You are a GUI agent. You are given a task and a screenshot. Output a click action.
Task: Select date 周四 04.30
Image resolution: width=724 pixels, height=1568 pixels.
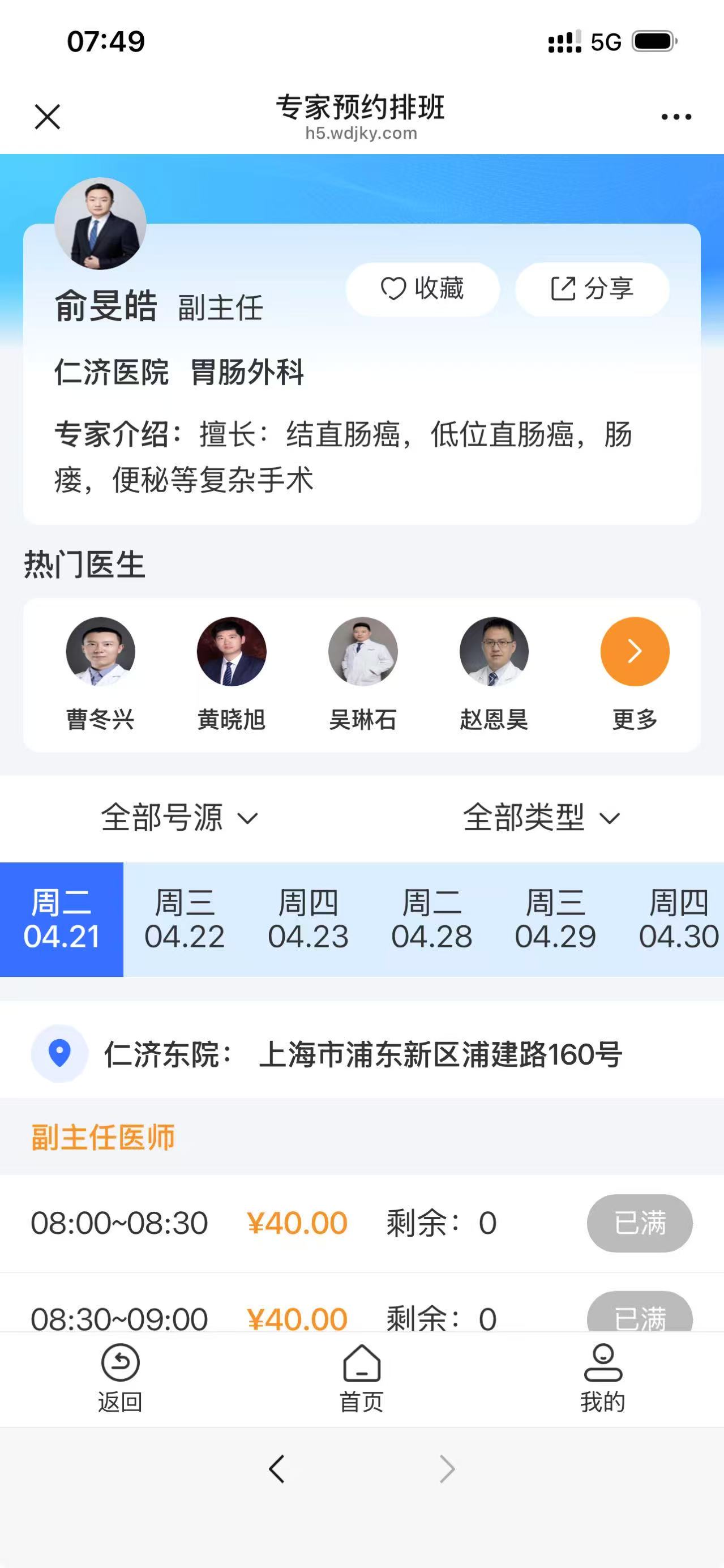point(678,919)
